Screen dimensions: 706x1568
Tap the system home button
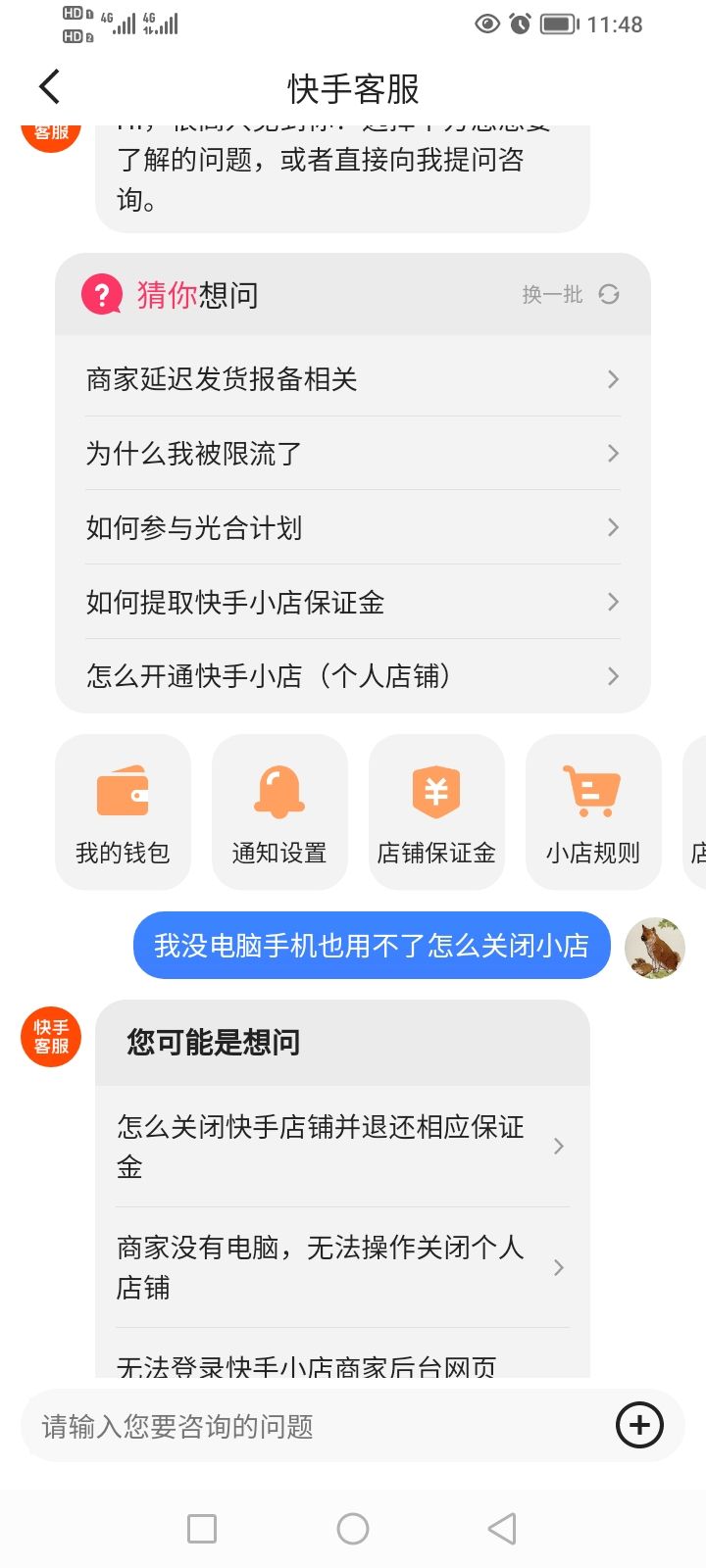(353, 1529)
